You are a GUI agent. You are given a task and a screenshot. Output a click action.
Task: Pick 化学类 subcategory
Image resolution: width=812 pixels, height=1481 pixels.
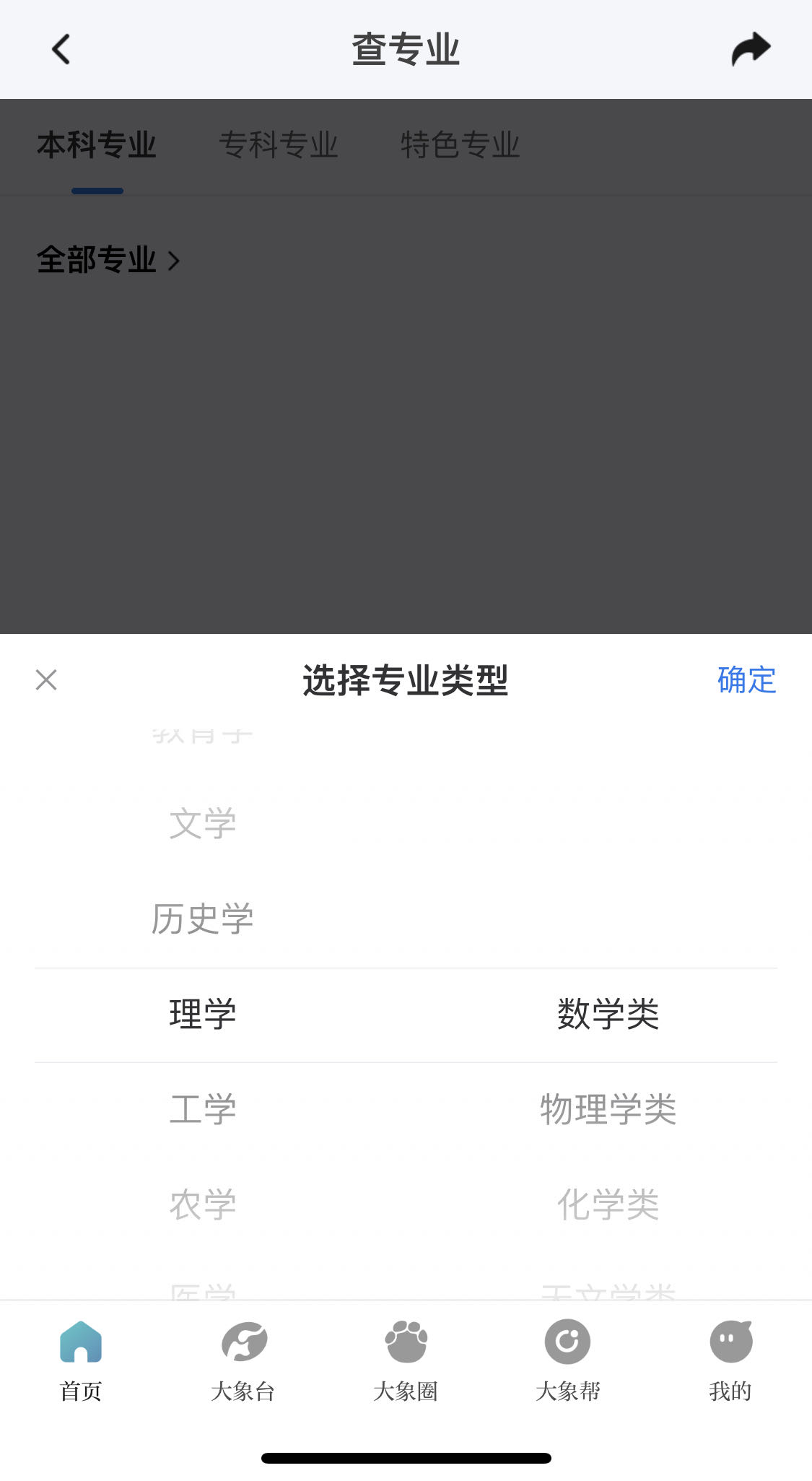click(x=608, y=1204)
